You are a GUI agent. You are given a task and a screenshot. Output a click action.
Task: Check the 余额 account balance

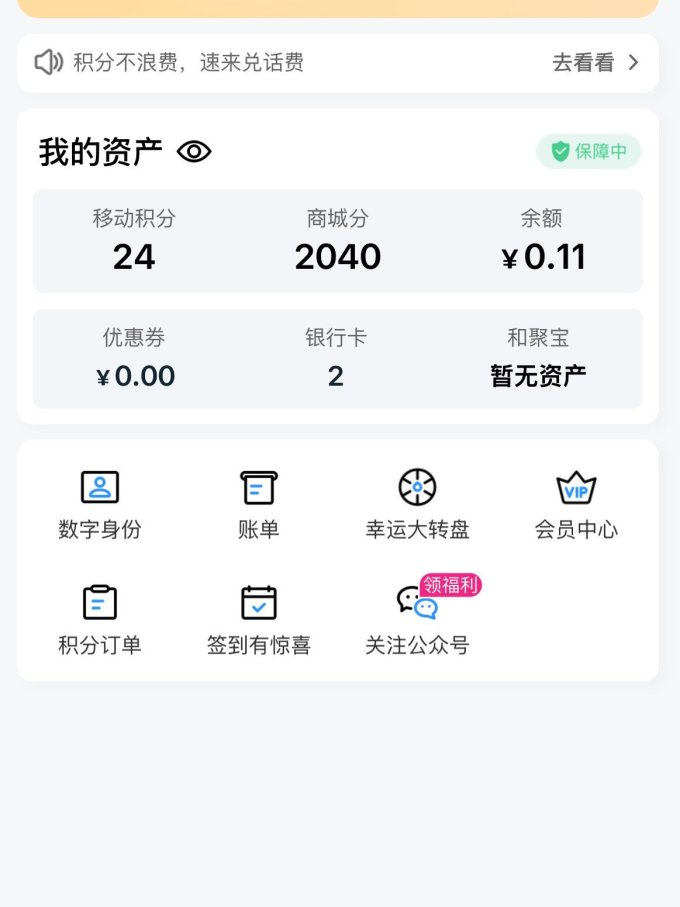point(542,241)
